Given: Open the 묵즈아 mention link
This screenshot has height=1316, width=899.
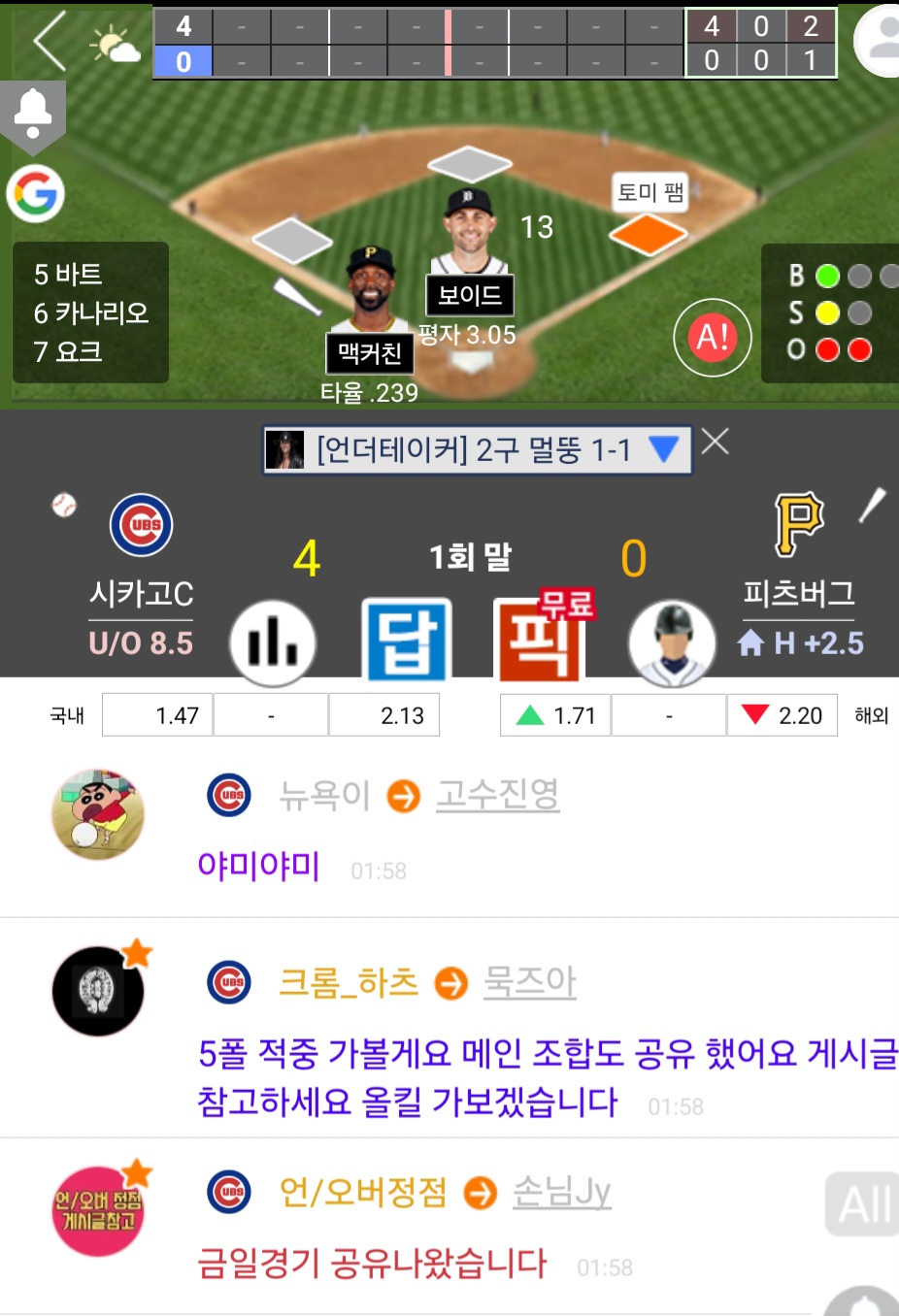Looking at the screenshot, I should (x=530, y=982).
